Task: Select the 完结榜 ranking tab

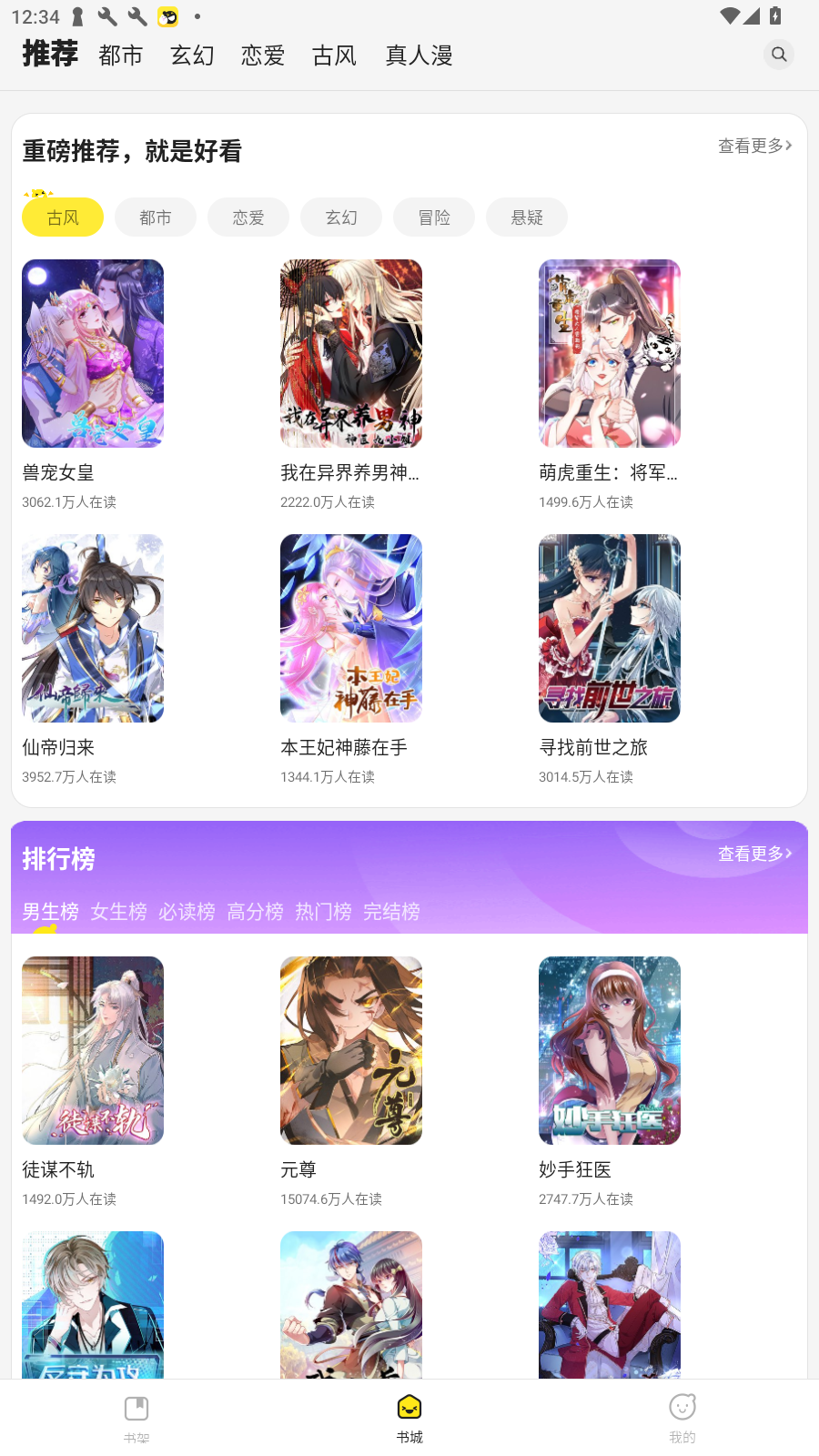Action: (x=391, y=912)
